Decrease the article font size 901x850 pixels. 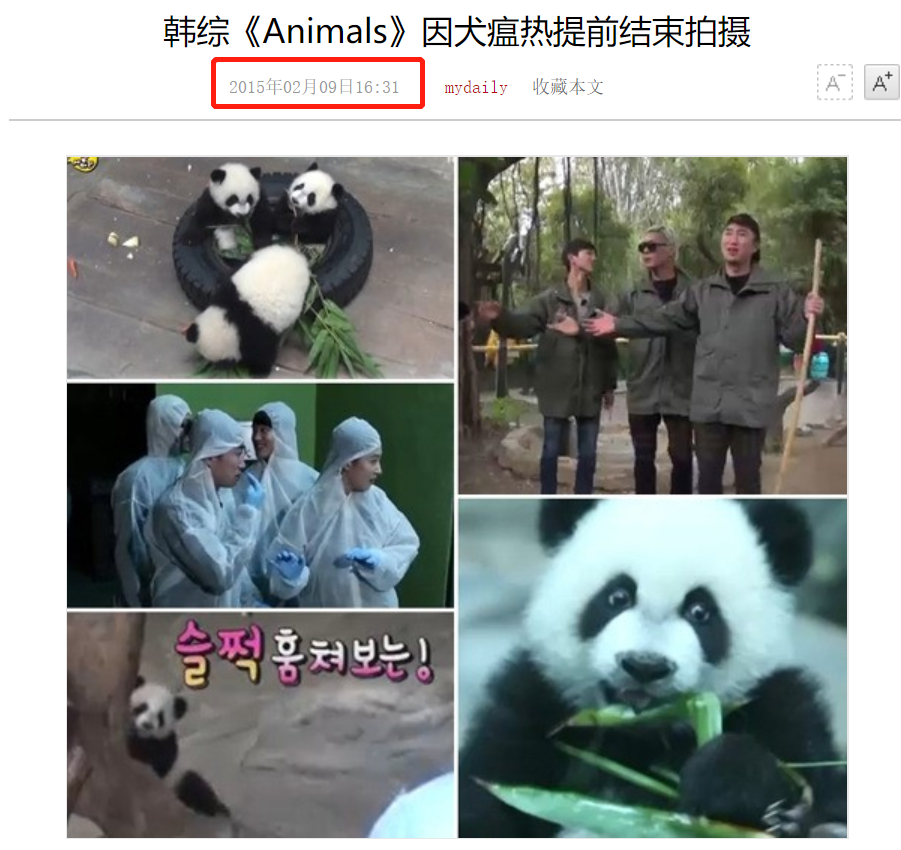(x=834, y=83)
